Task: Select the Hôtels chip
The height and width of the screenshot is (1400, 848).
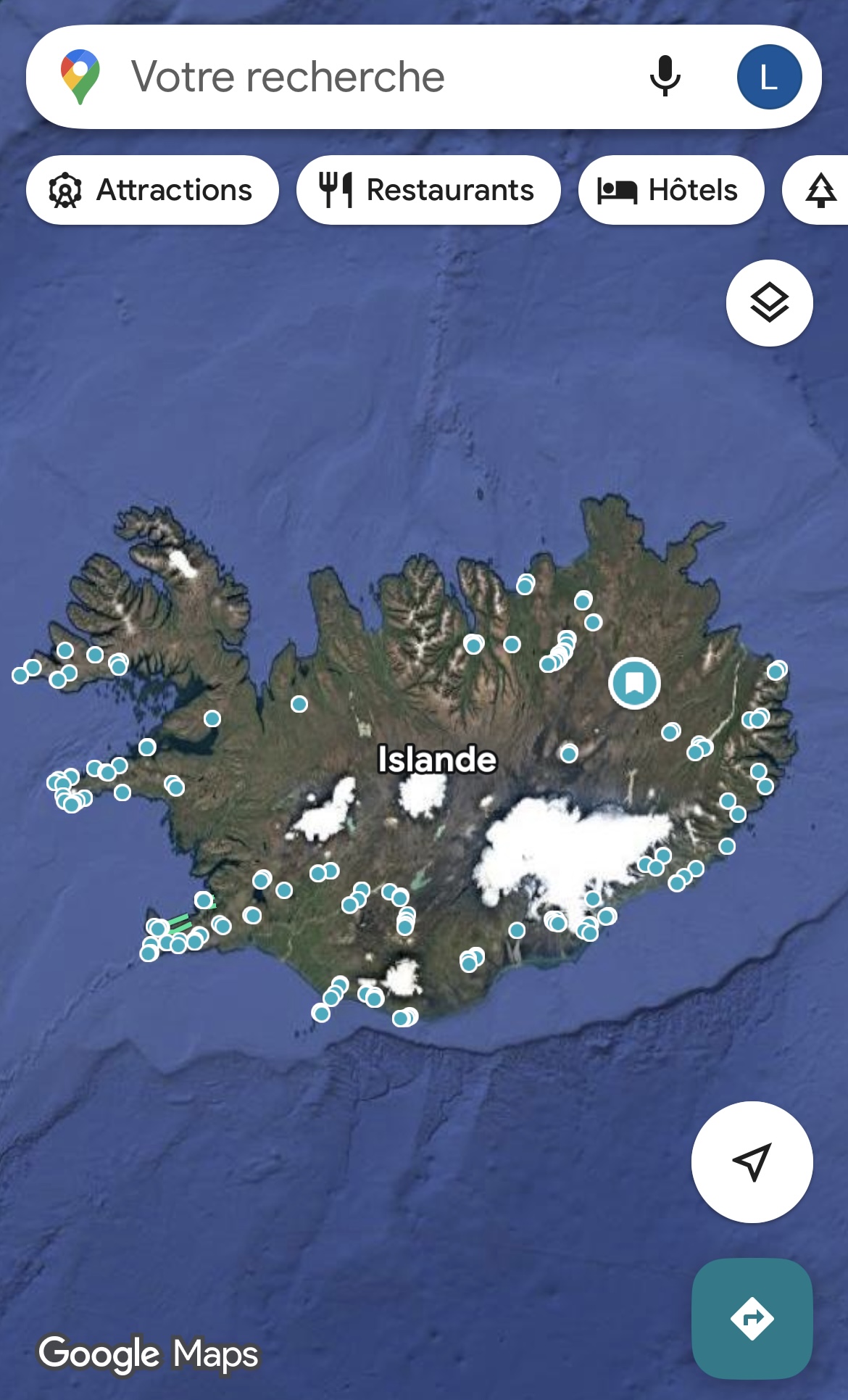Action: click(x=670, y=190)
